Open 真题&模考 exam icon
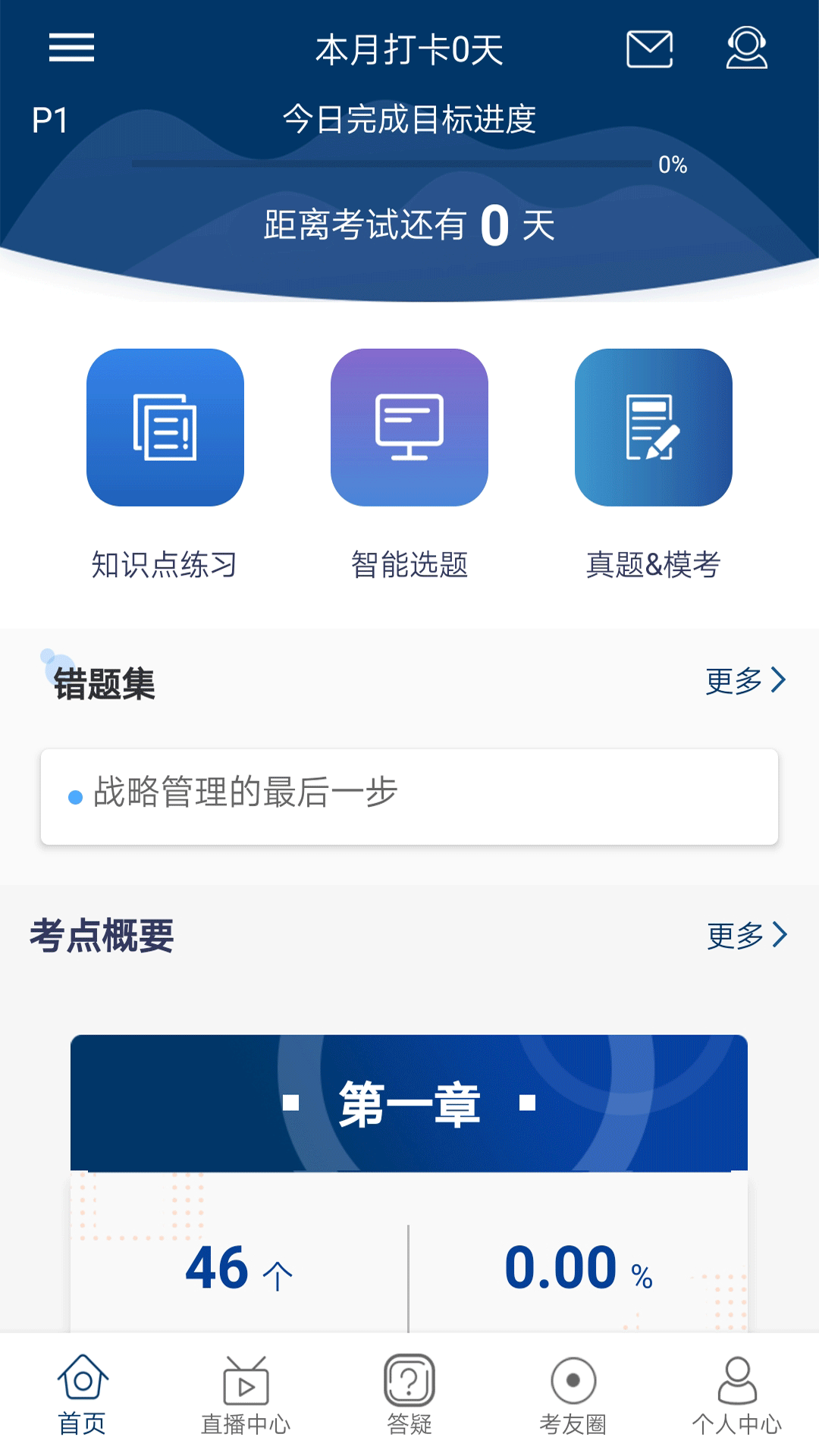Image resolution: width=819 pixels, height=1456 pixels. [x=654, y=429]
